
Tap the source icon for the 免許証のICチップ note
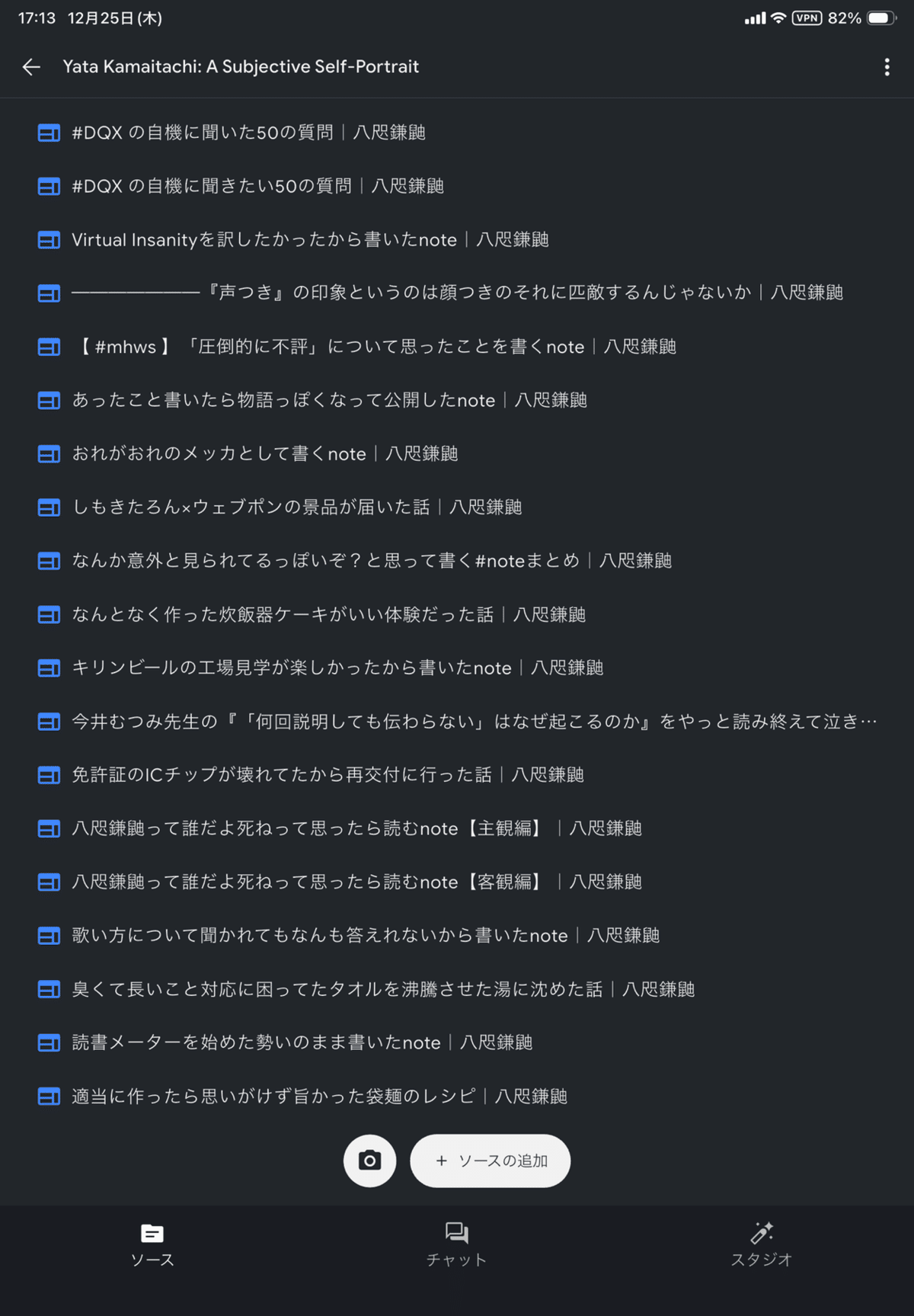coord(49,774)
